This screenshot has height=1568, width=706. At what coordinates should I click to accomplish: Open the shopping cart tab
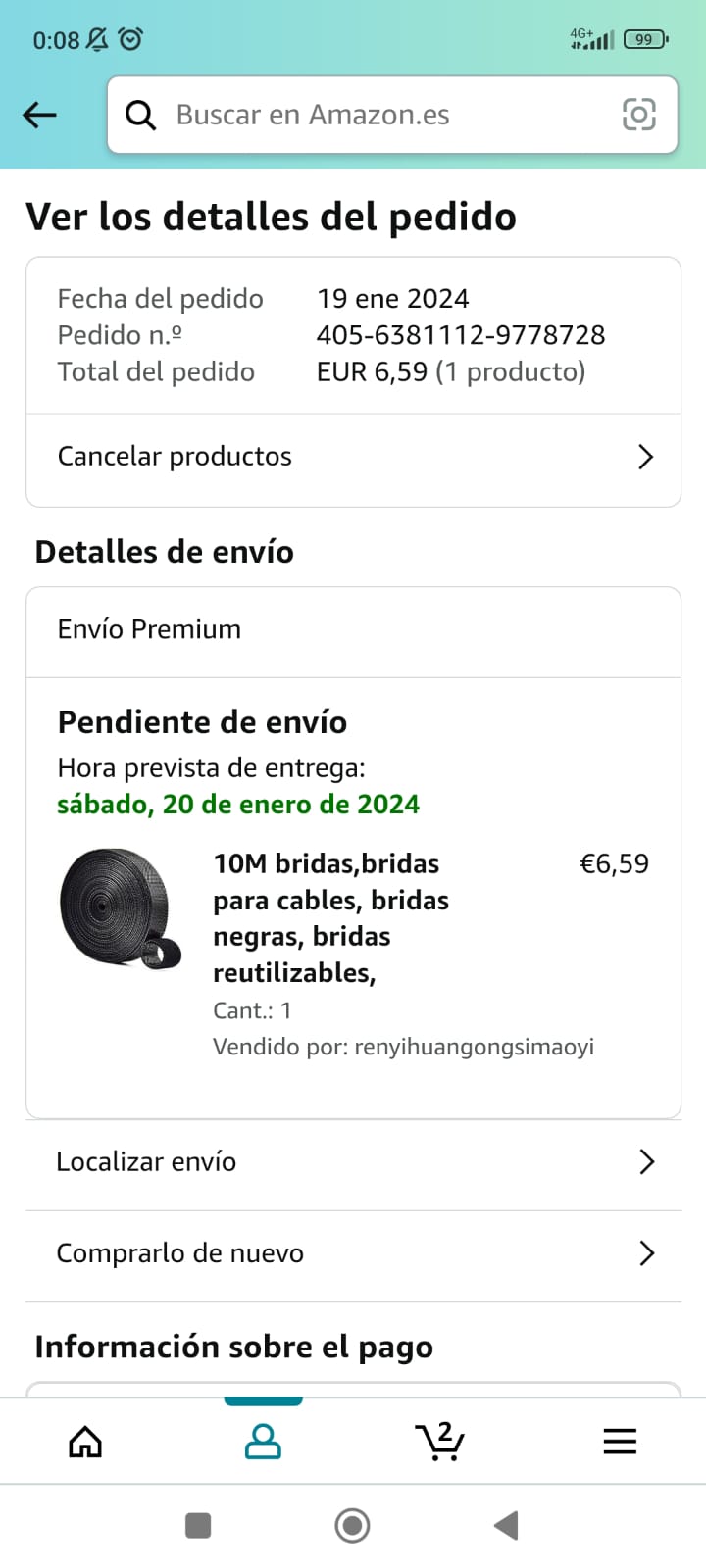439,1441
